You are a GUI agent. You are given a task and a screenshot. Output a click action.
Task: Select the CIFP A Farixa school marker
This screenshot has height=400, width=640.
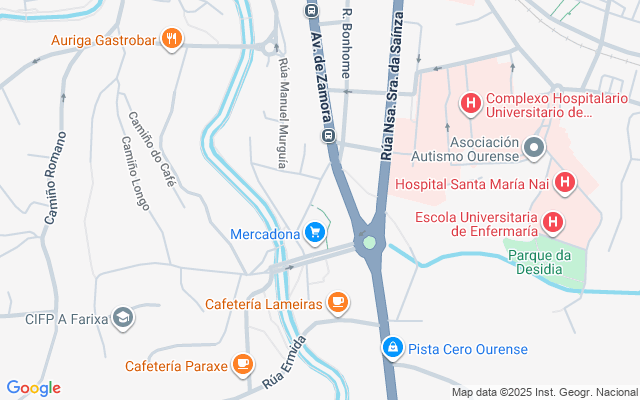(123, 318)
